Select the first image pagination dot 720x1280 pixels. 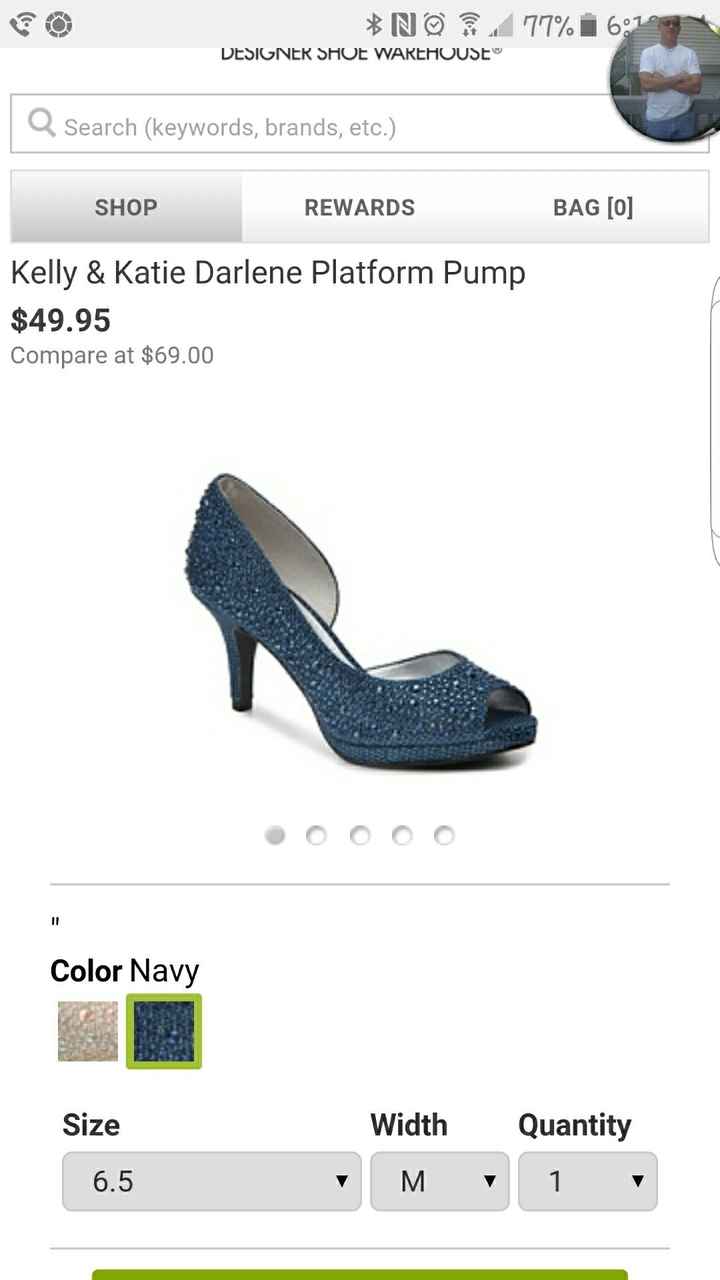275,835
